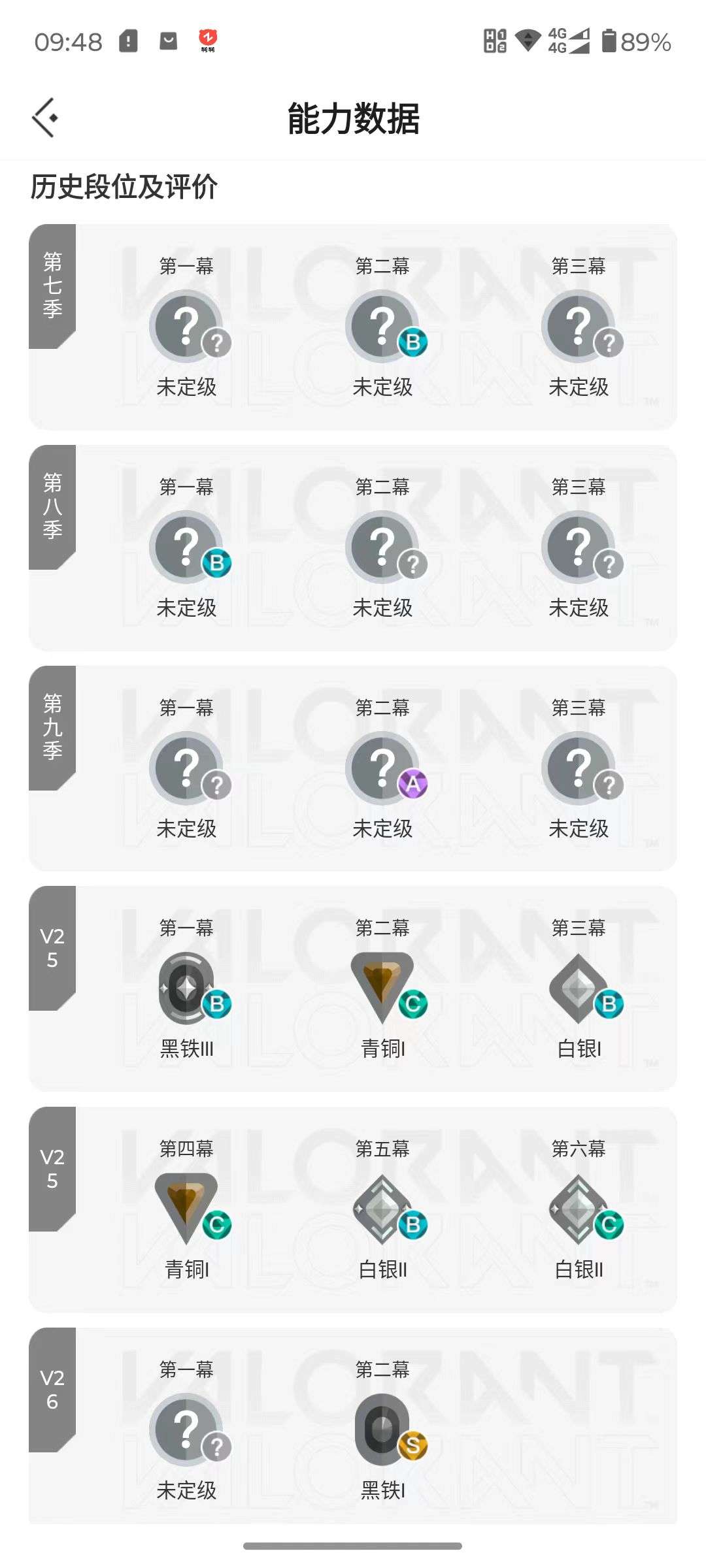Viewport: 706px width, 1568px height.
Task: Open the B grade badge on 第七季 第二幕
Action: pos(414,342)
